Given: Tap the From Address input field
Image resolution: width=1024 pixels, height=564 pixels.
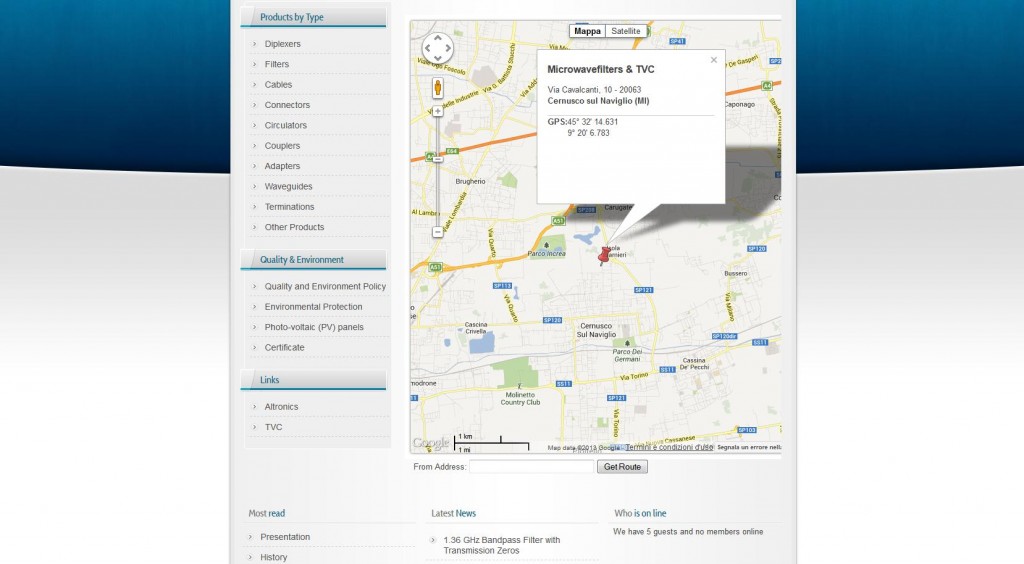Looking at the screenshot, I should click(x=531, y=467).
